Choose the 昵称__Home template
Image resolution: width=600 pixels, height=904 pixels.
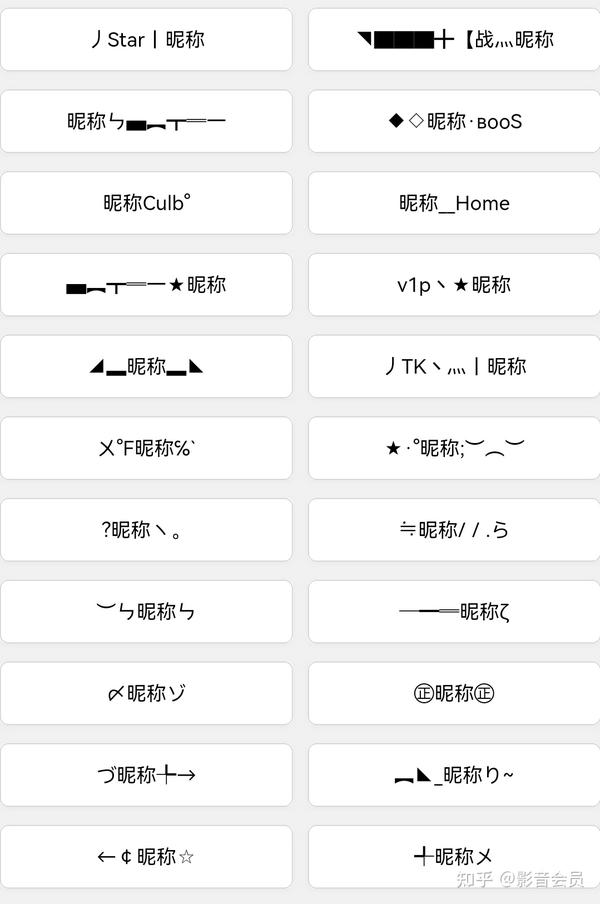pyautogui.click(x=454, y=203)
